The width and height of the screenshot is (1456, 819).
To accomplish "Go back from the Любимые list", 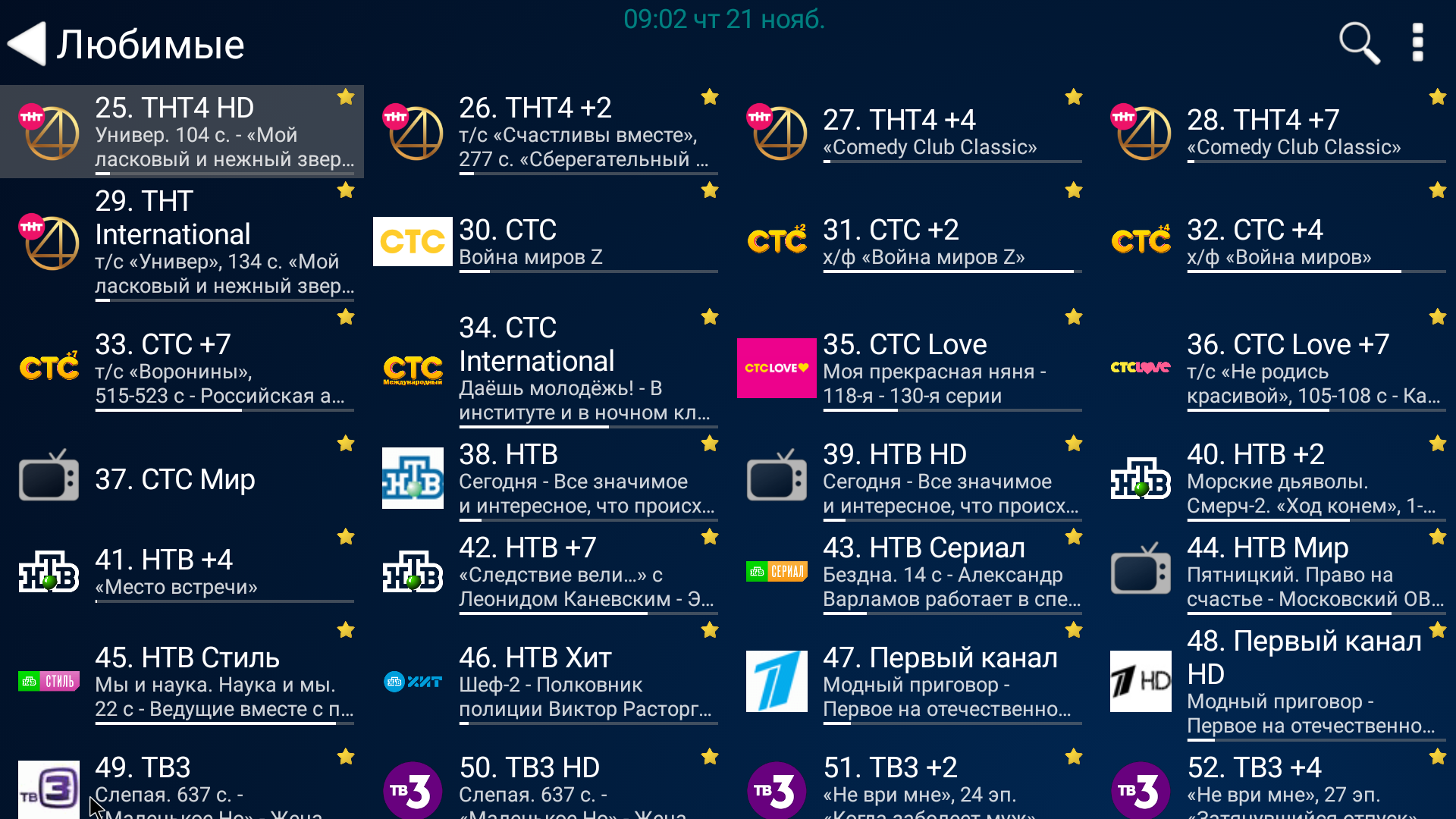I will (27, 44).
